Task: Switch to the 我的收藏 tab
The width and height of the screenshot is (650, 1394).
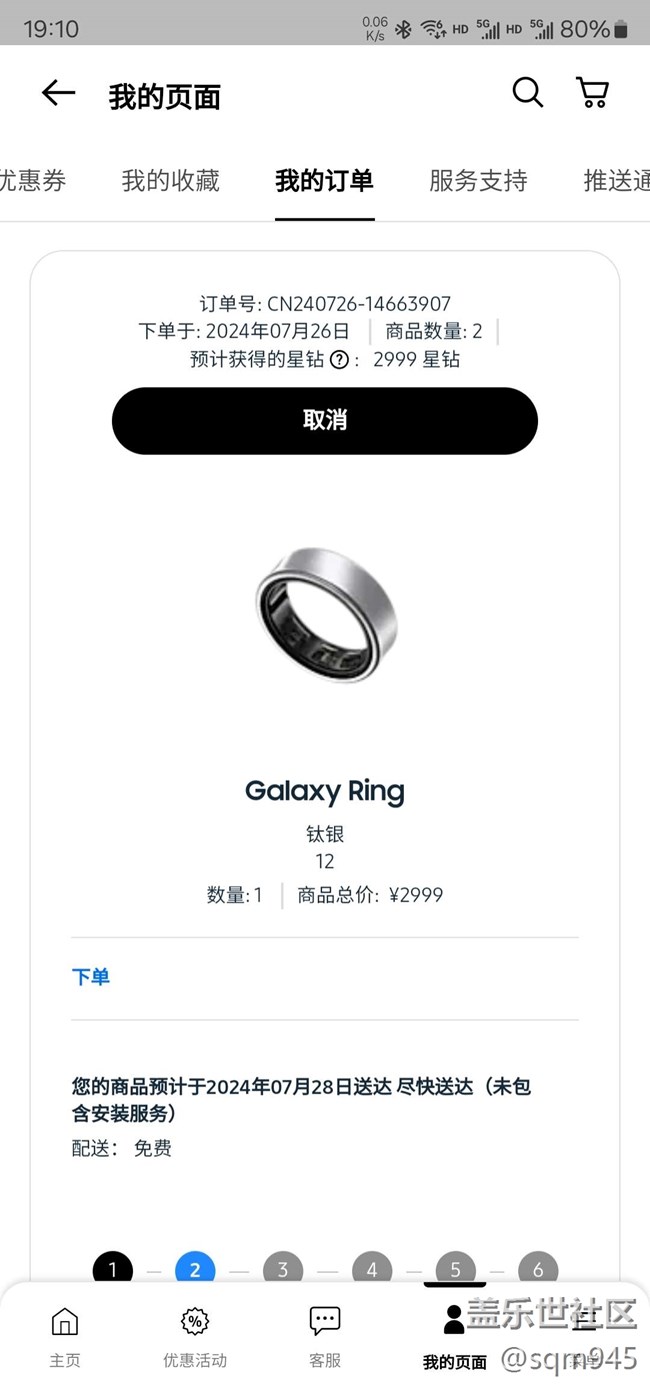Action: click(x=170, y=181)
